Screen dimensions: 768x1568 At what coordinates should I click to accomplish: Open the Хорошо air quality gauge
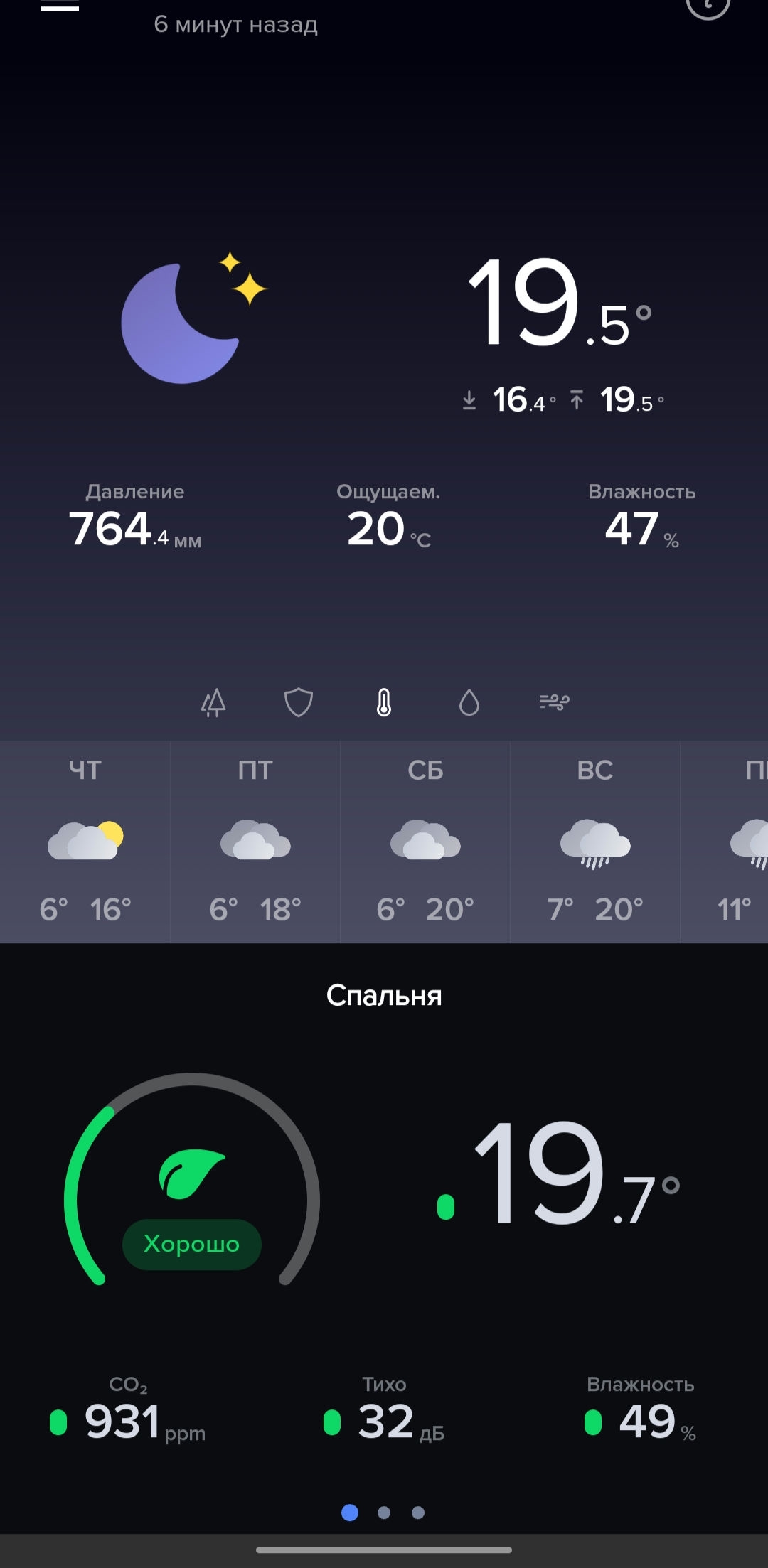coord(192,1182)
